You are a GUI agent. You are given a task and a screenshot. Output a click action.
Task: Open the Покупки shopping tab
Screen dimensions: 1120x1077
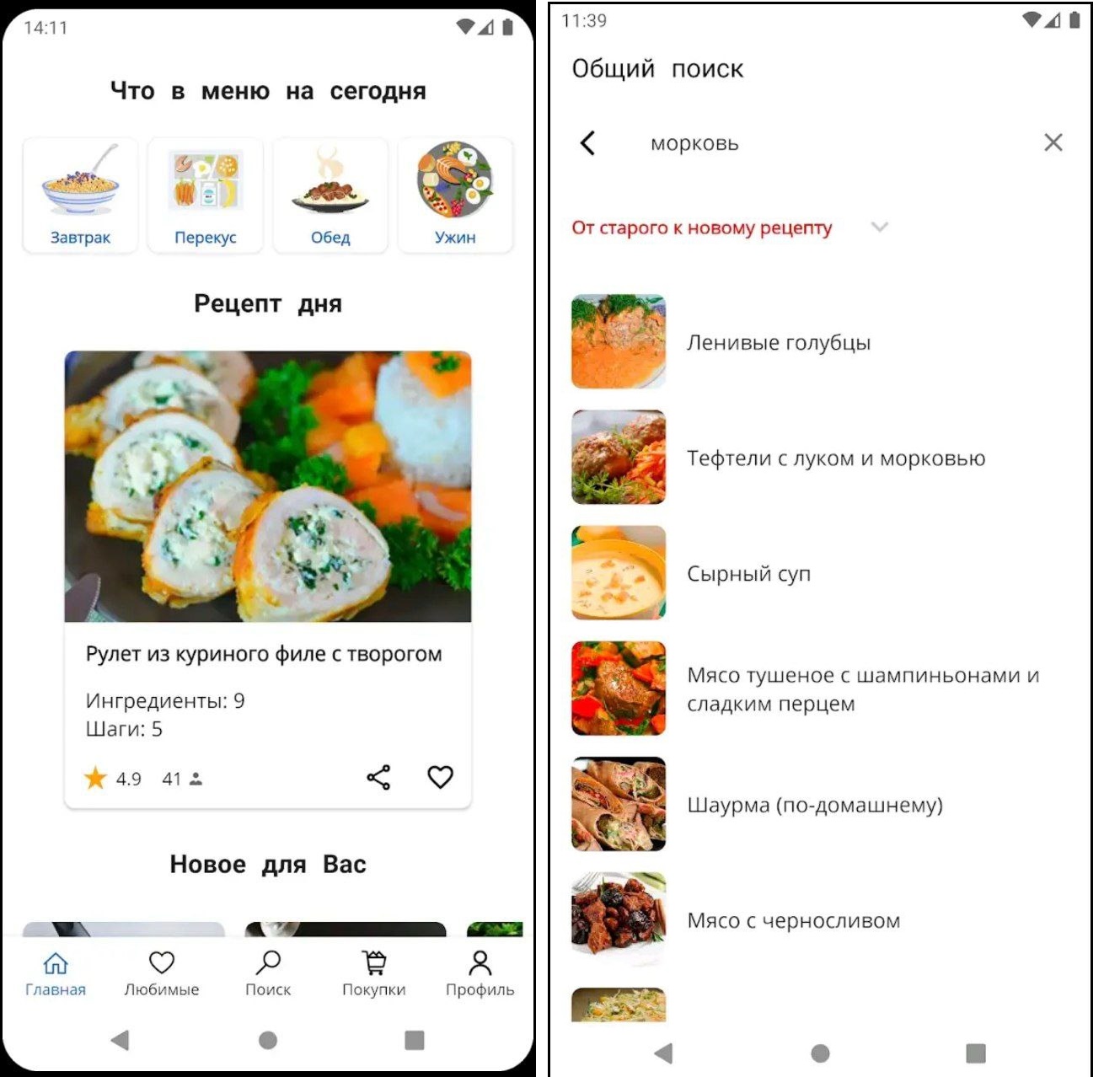tap(373, 973)
